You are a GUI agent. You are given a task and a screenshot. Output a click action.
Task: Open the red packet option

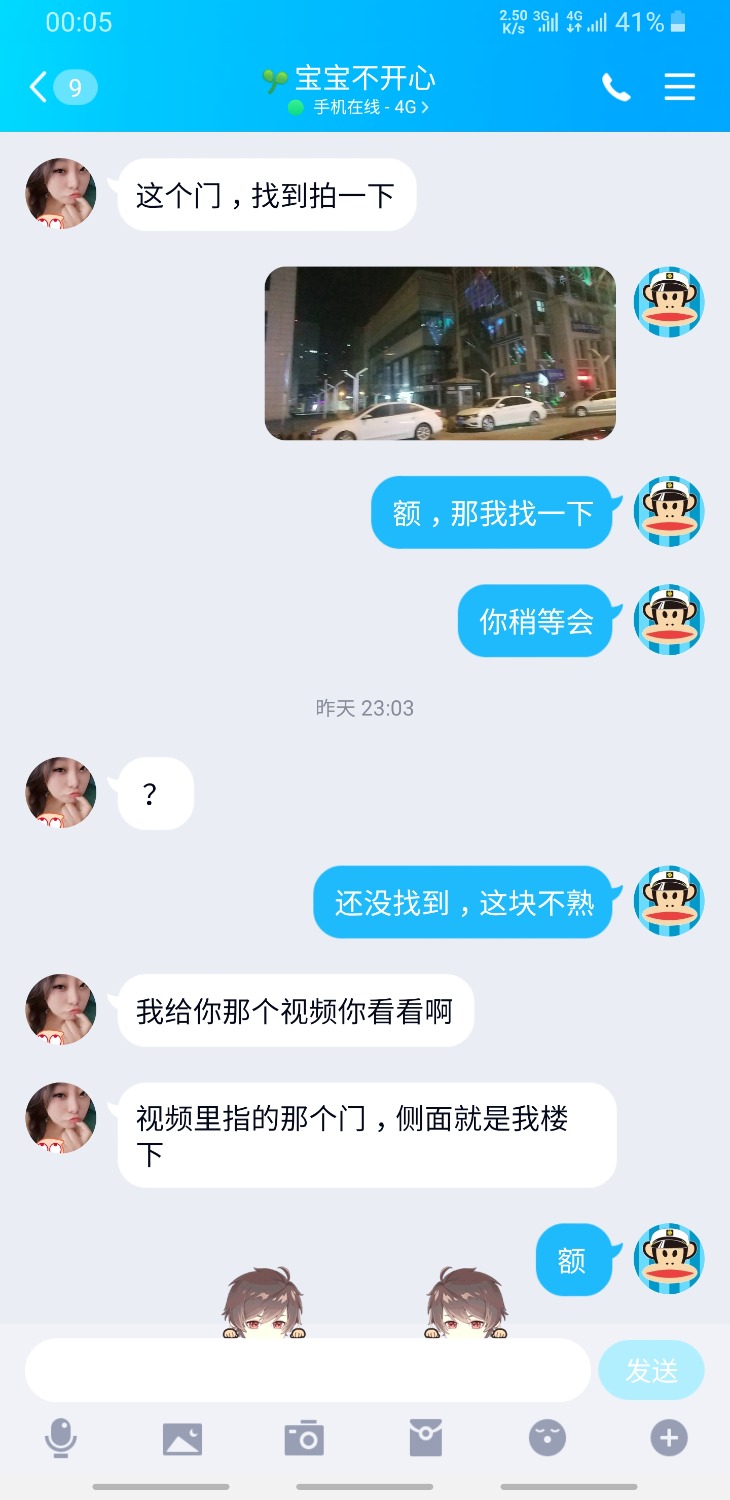pyautogui.click(x=426, y=1439)
